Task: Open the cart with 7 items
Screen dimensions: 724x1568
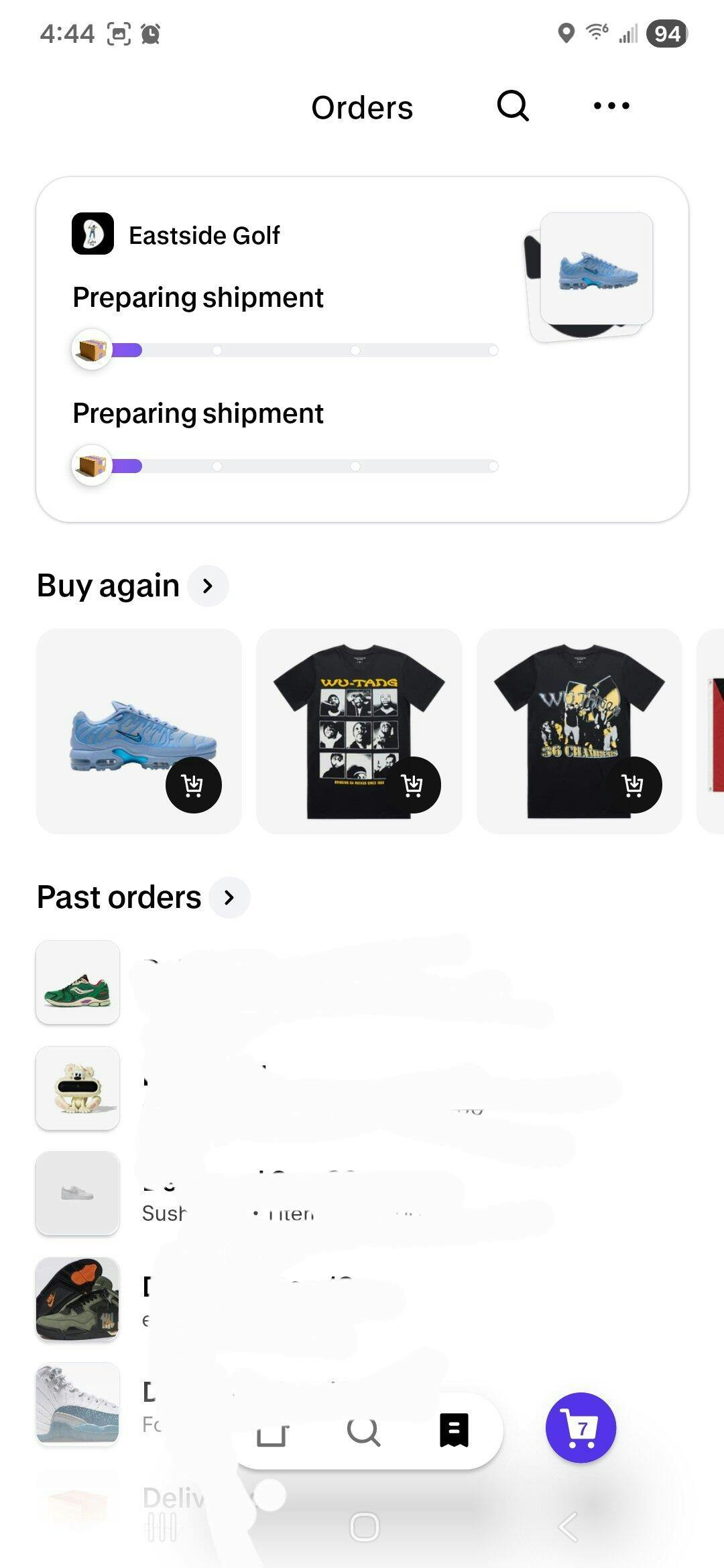Action: pos(581,1427)
